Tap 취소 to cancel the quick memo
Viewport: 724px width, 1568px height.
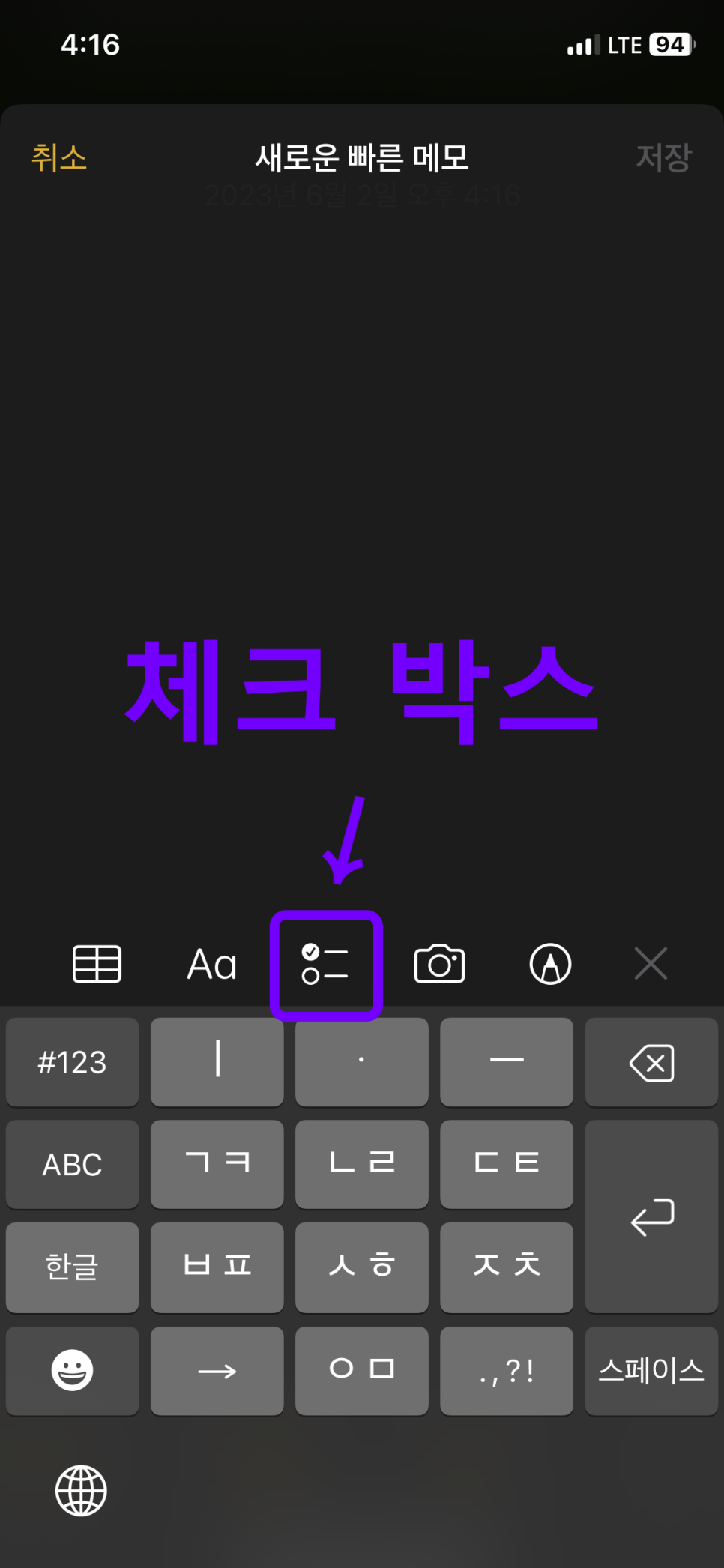pos(59,157)
